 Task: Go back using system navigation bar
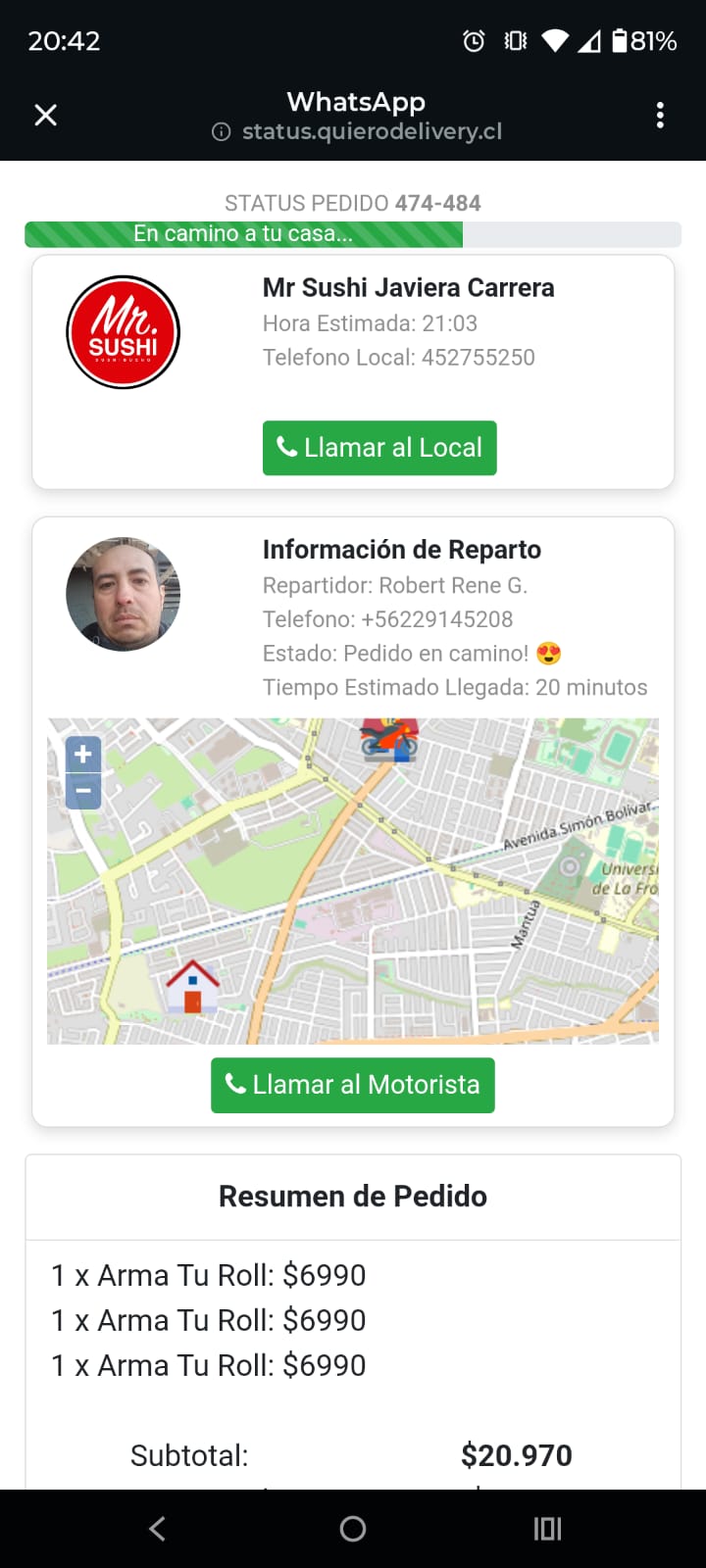click(x=157, y=1529)
